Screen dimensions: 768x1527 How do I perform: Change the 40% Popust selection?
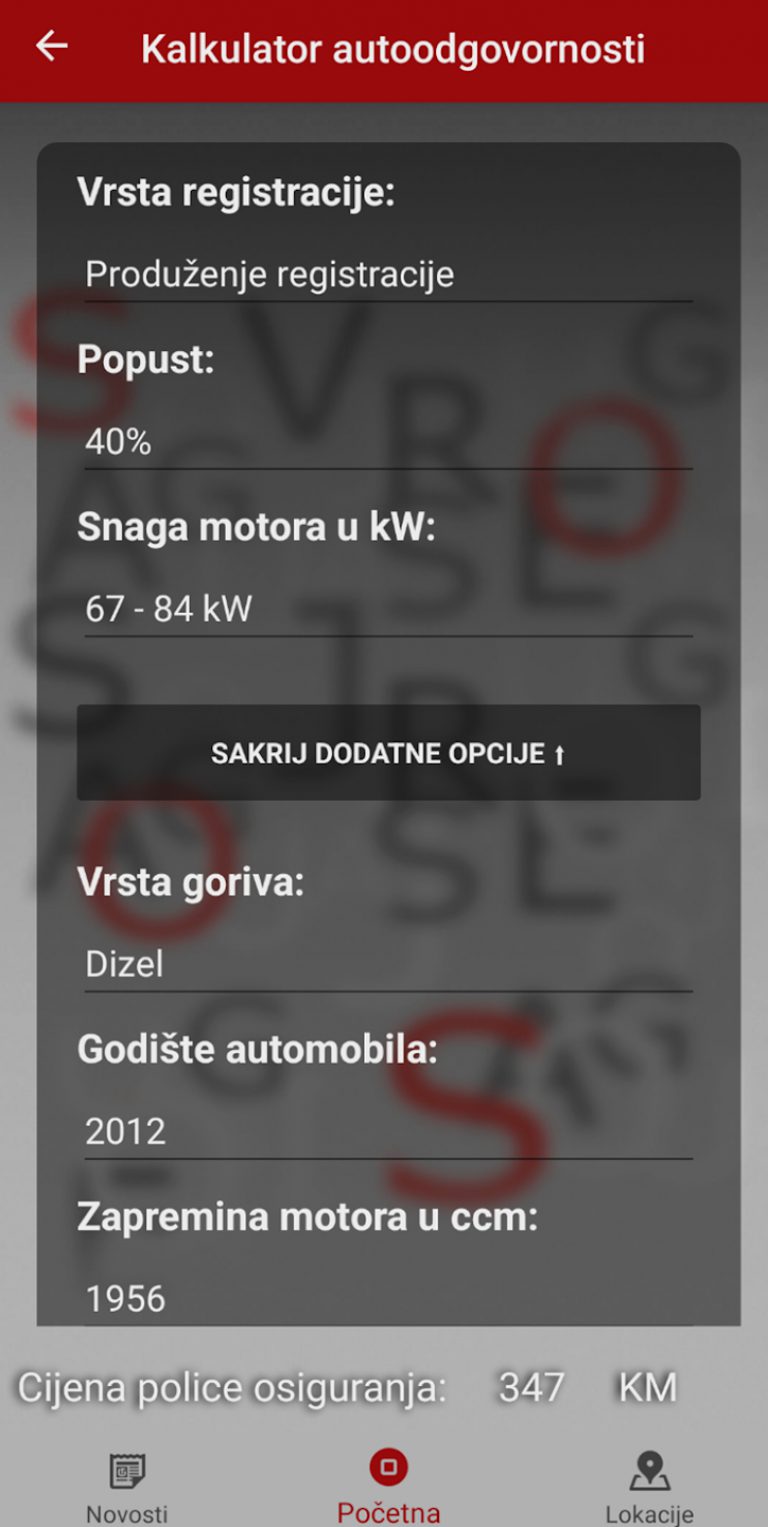[x=388, y=442]
